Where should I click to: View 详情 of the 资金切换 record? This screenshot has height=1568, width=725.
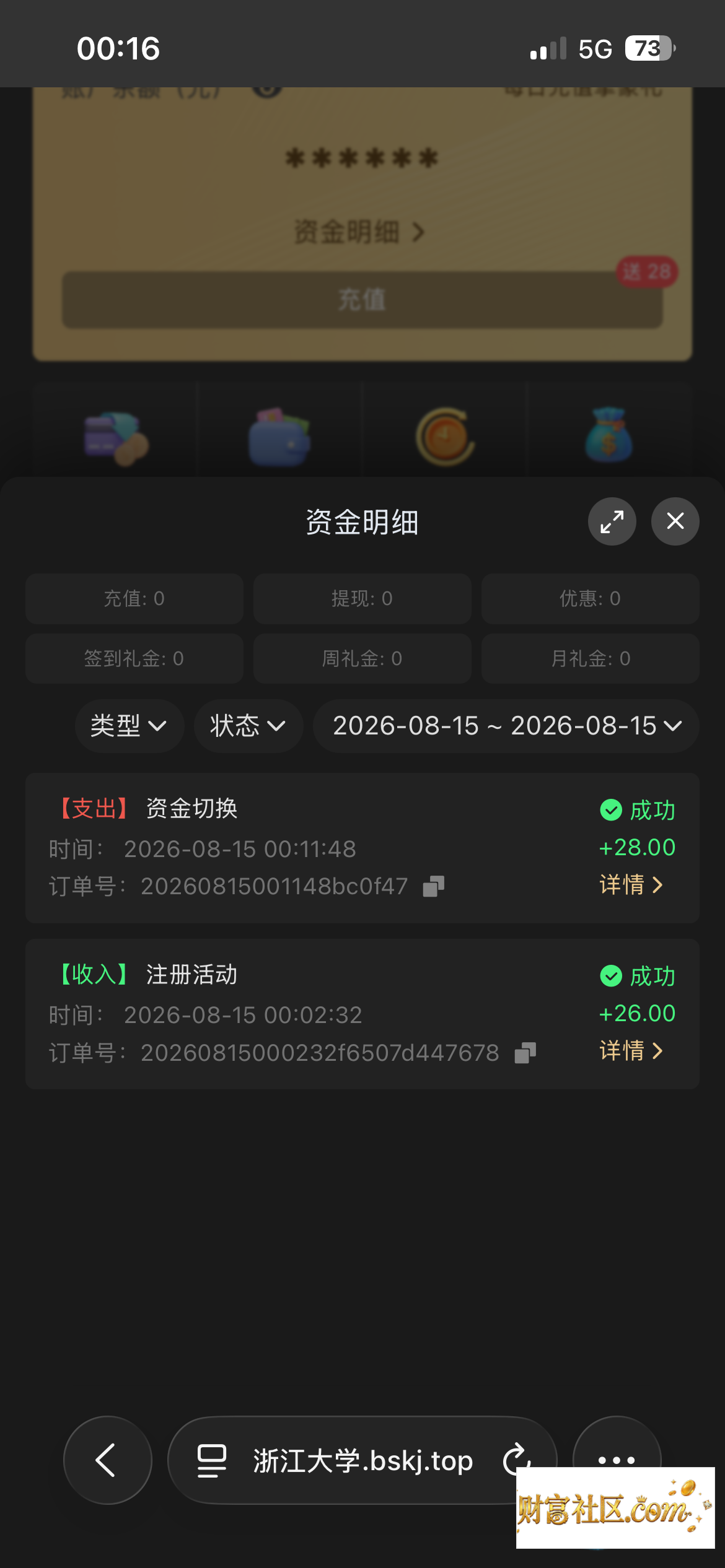[x=631, y=885]
